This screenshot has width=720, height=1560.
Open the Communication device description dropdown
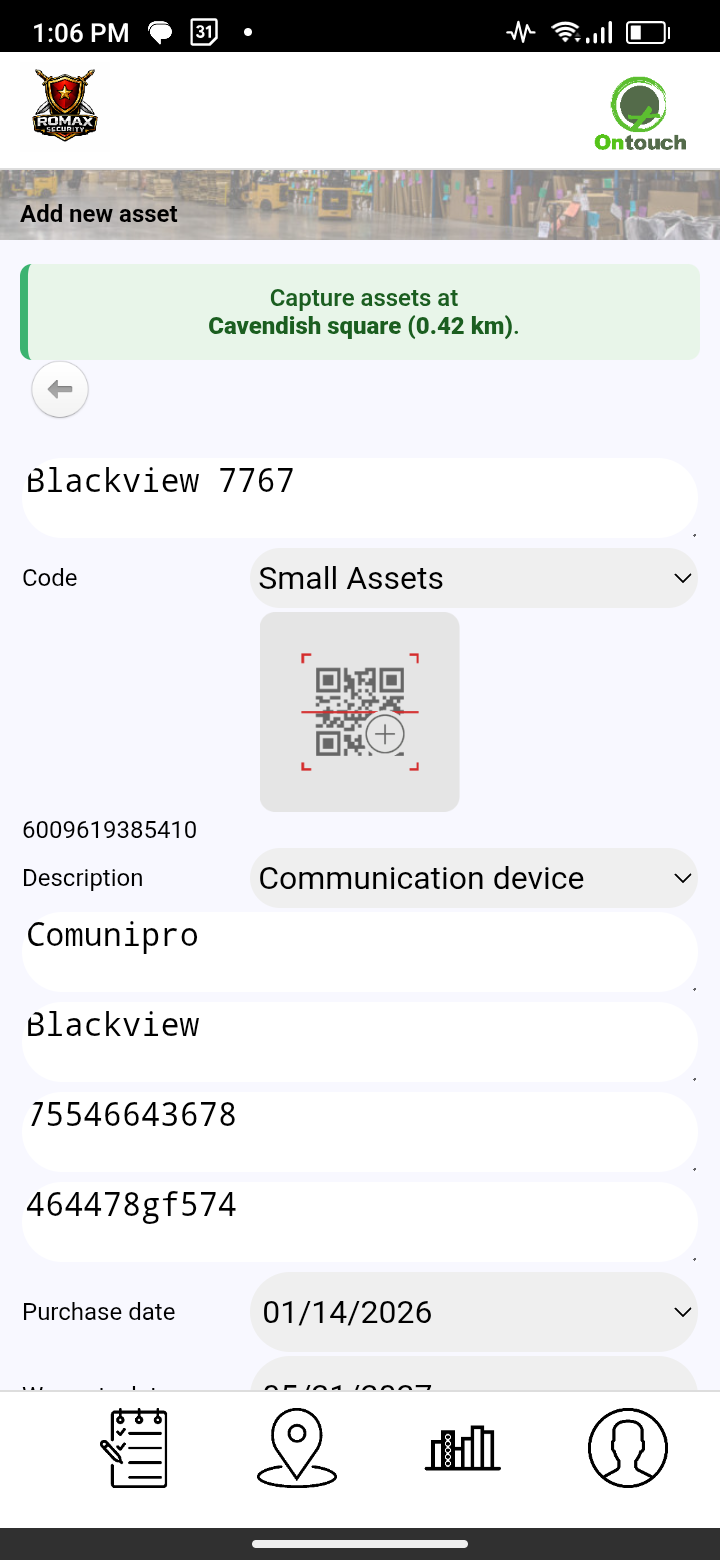coord(473,878)
